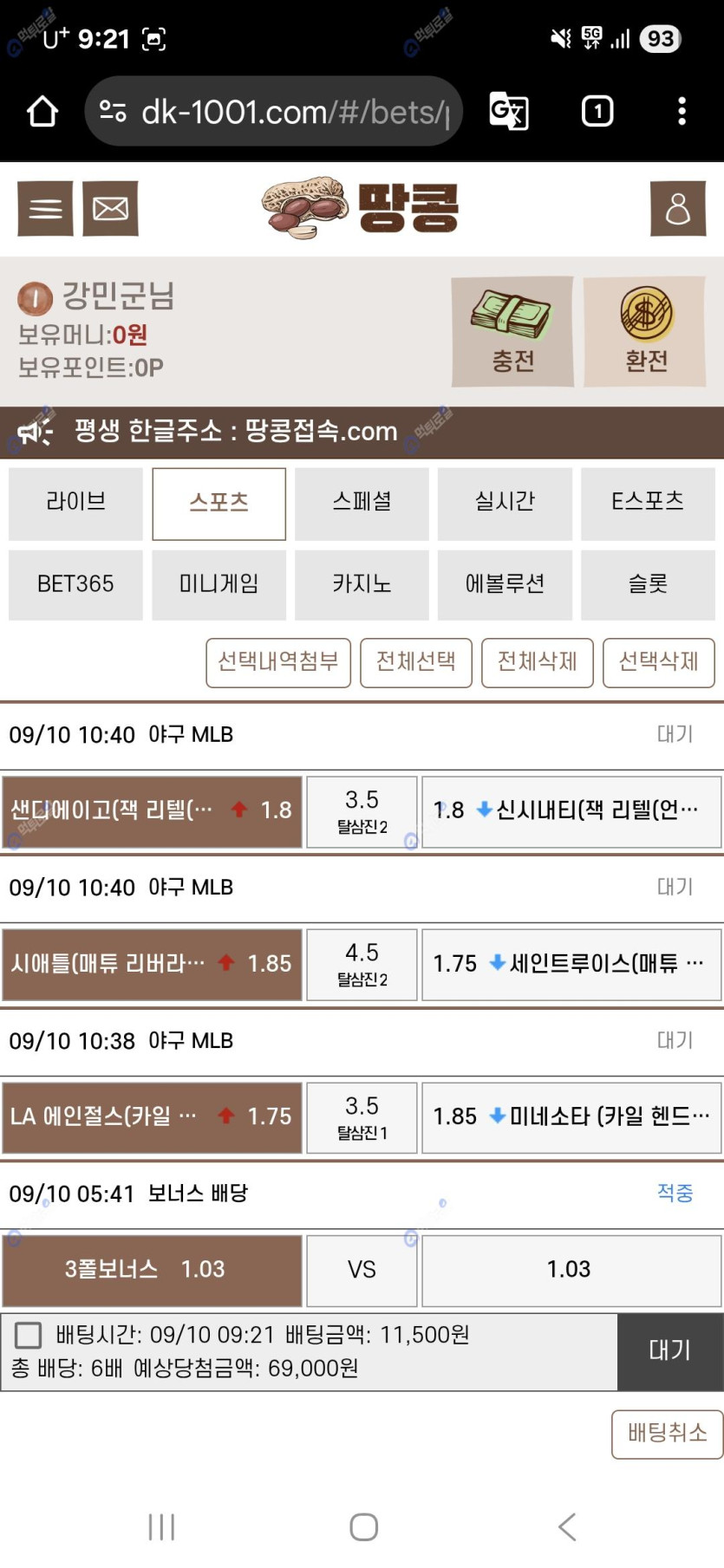724x1568 pixels.
Task: Open the user profile icon
Action: [x=677, y=209]
